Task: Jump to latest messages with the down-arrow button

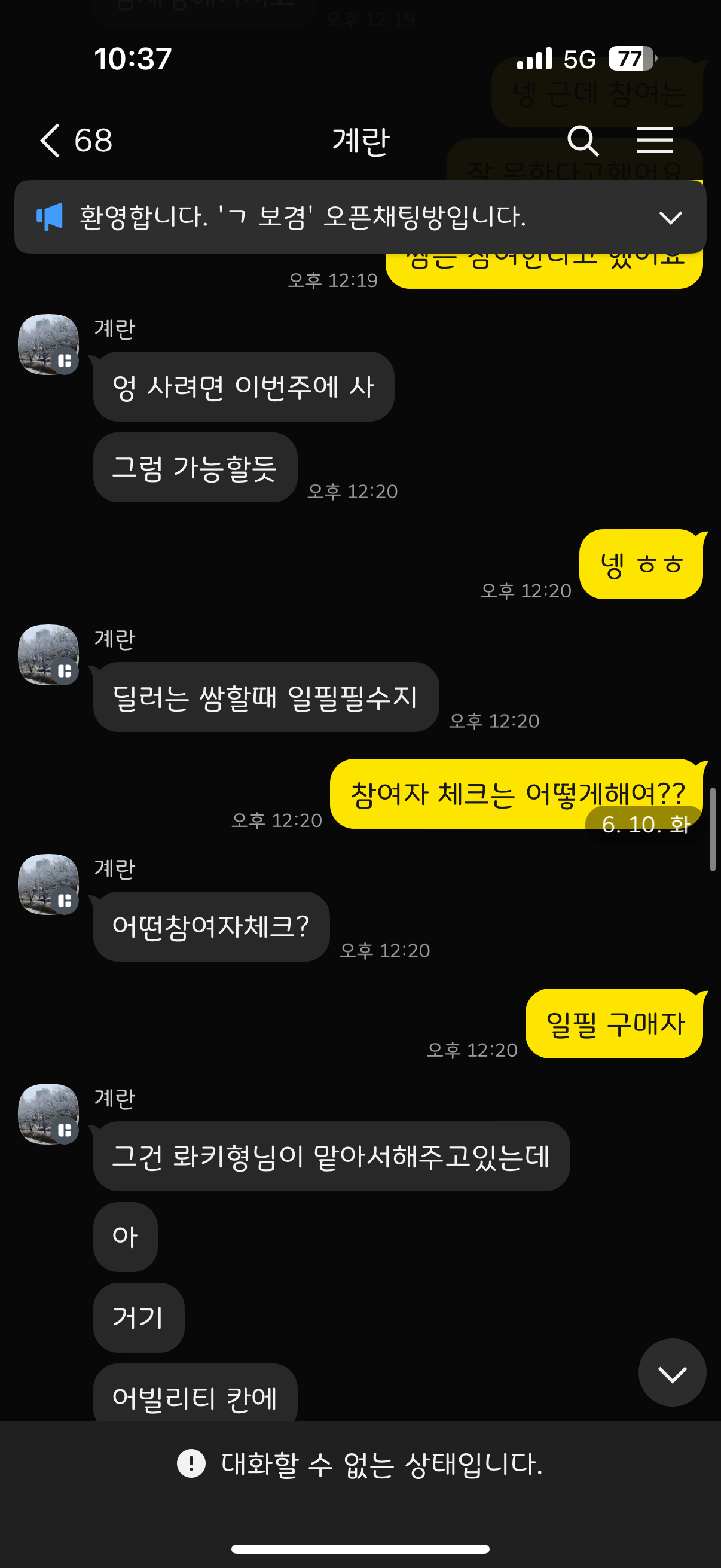Action: click(x=672, y=1372)
